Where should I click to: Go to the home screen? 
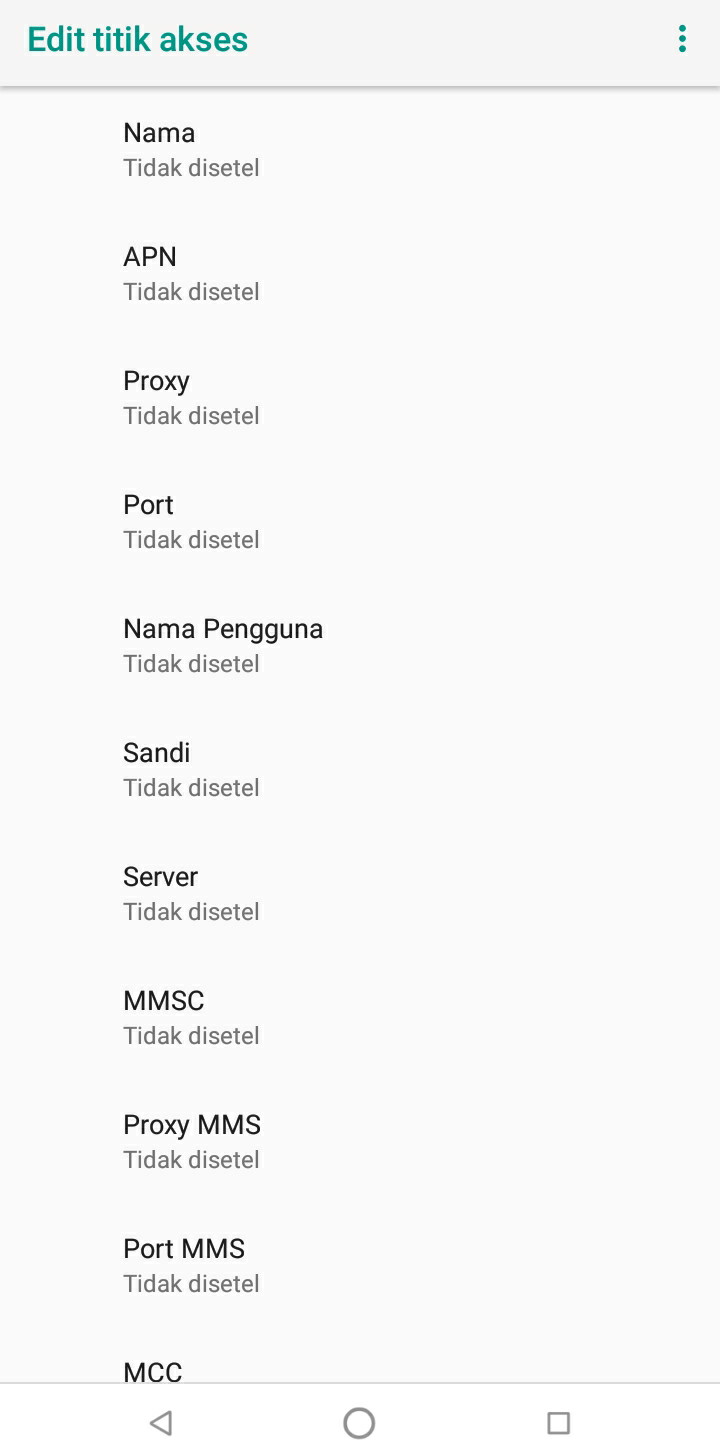359,1422
